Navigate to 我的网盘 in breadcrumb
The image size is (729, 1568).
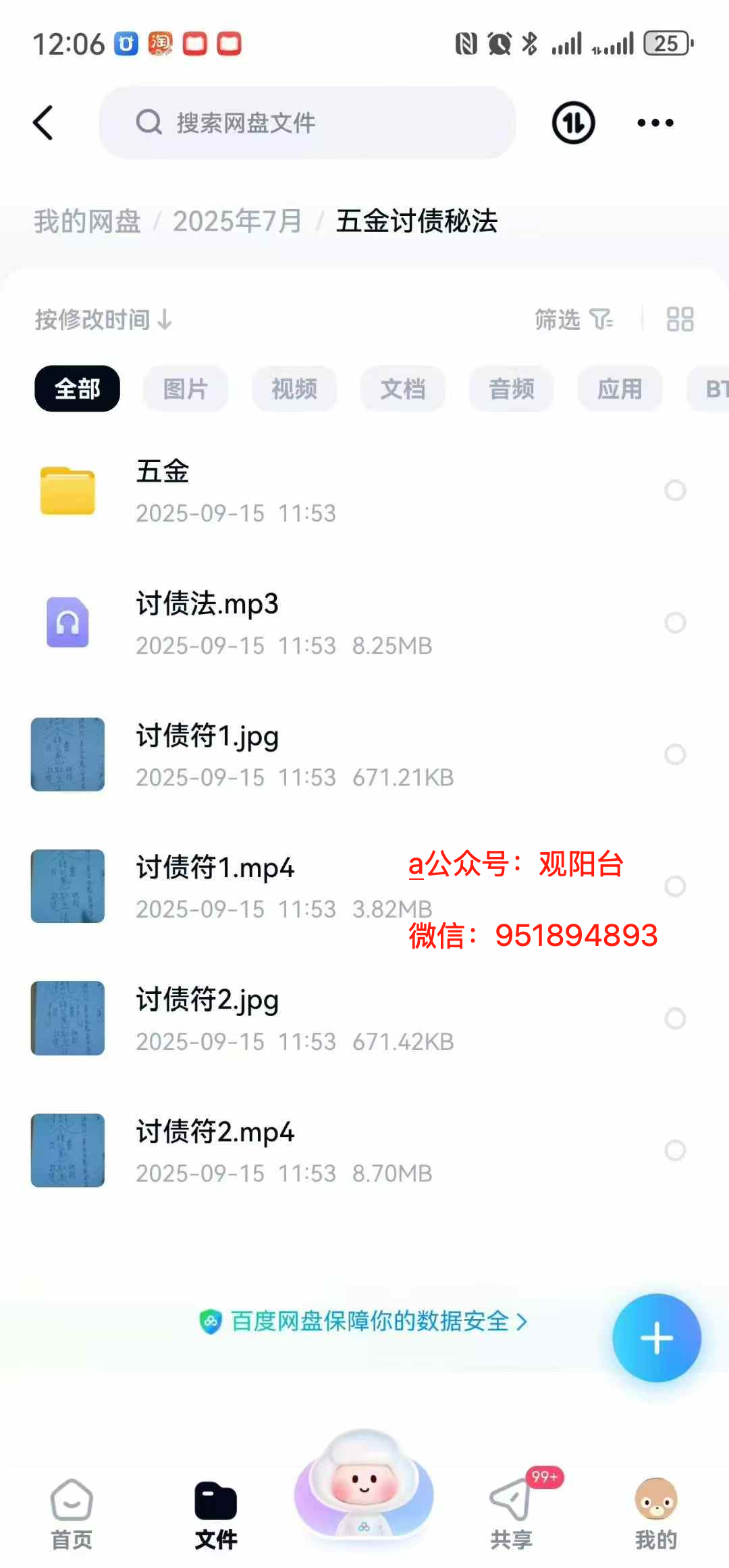[x=87, y=221]
